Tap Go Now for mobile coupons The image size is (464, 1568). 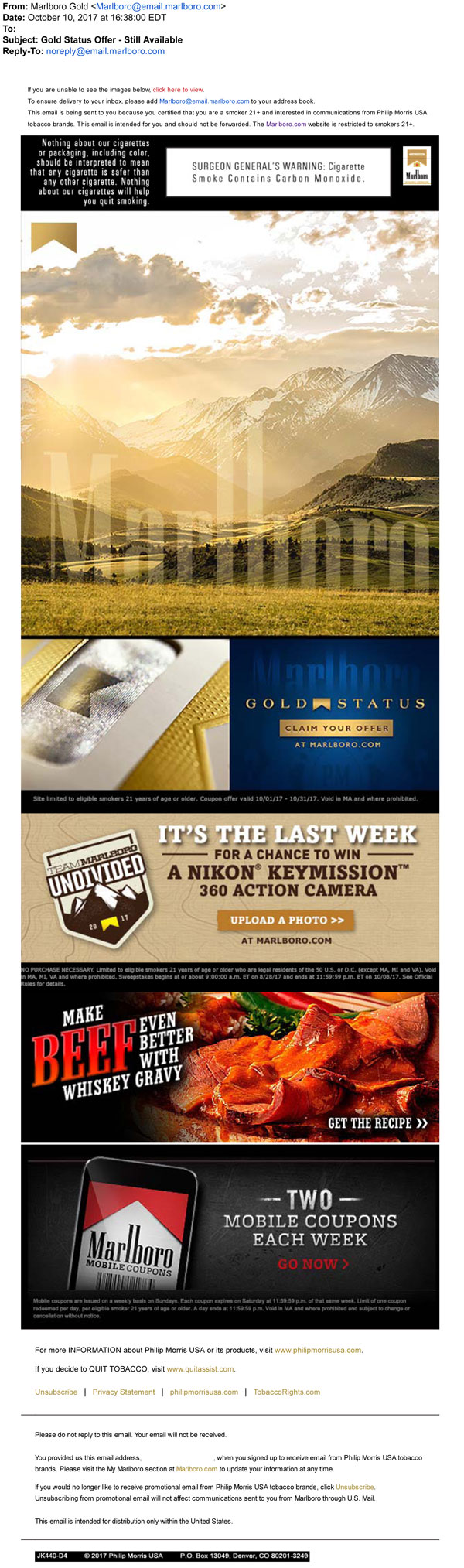pos(312,1264)
